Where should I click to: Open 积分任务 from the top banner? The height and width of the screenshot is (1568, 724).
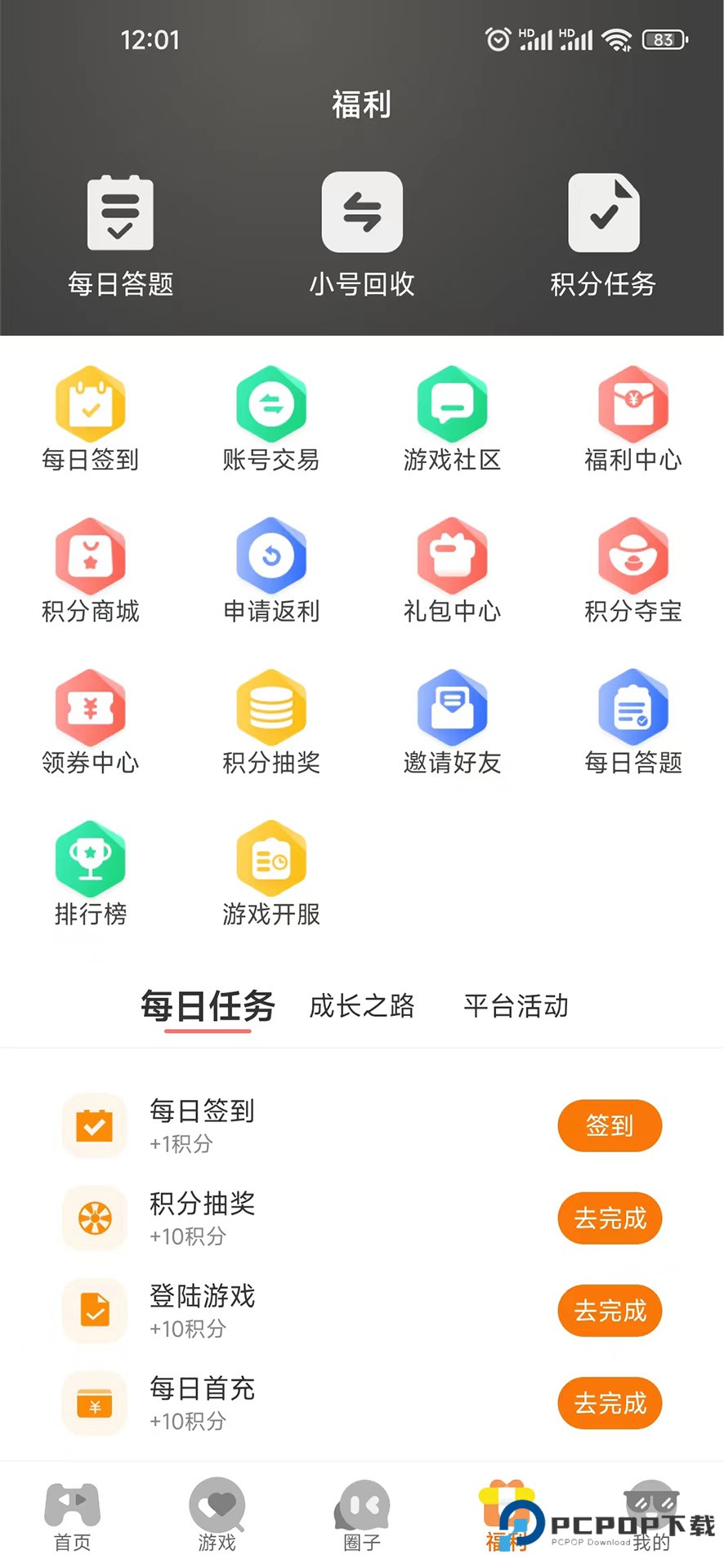click(x=603, y=233)
